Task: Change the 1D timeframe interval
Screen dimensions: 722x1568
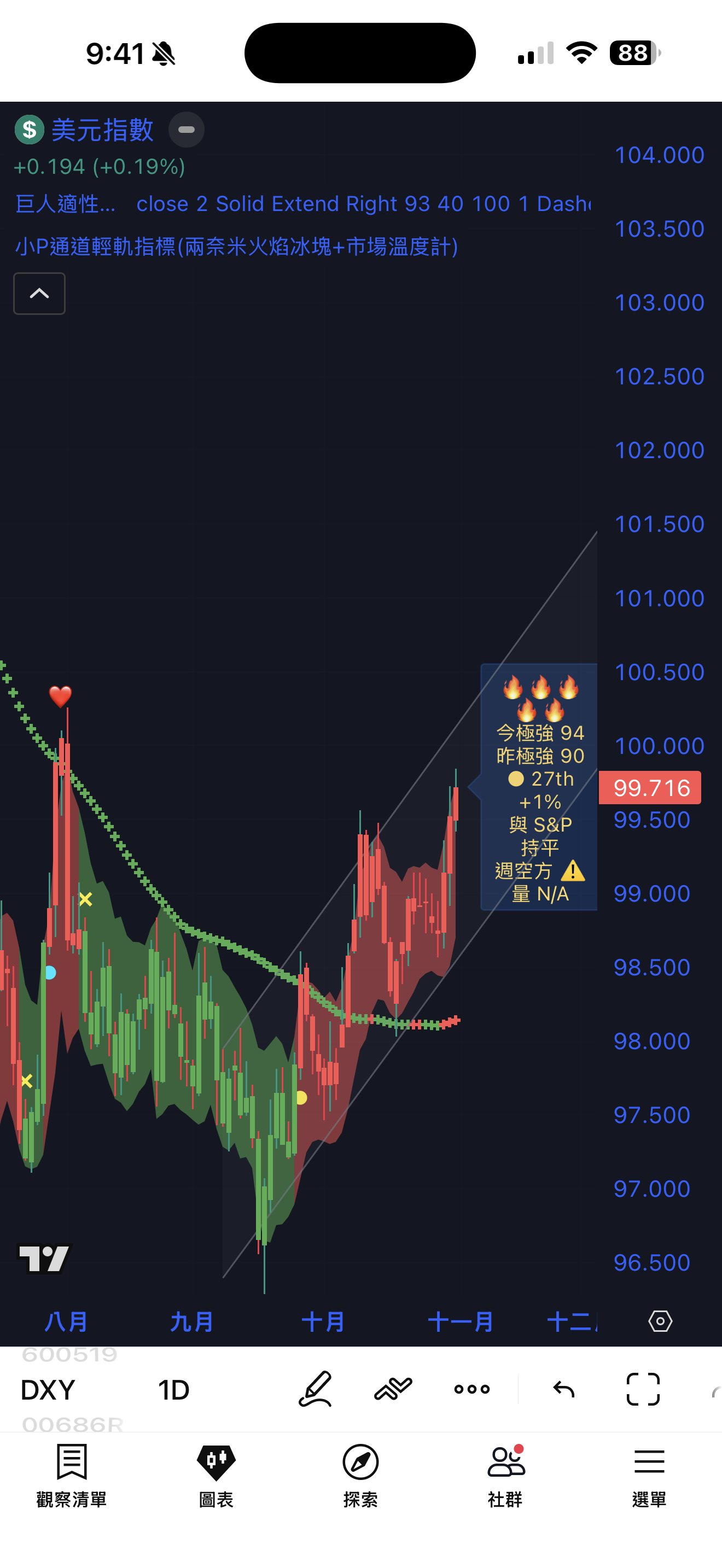Action: [173, 1390]
